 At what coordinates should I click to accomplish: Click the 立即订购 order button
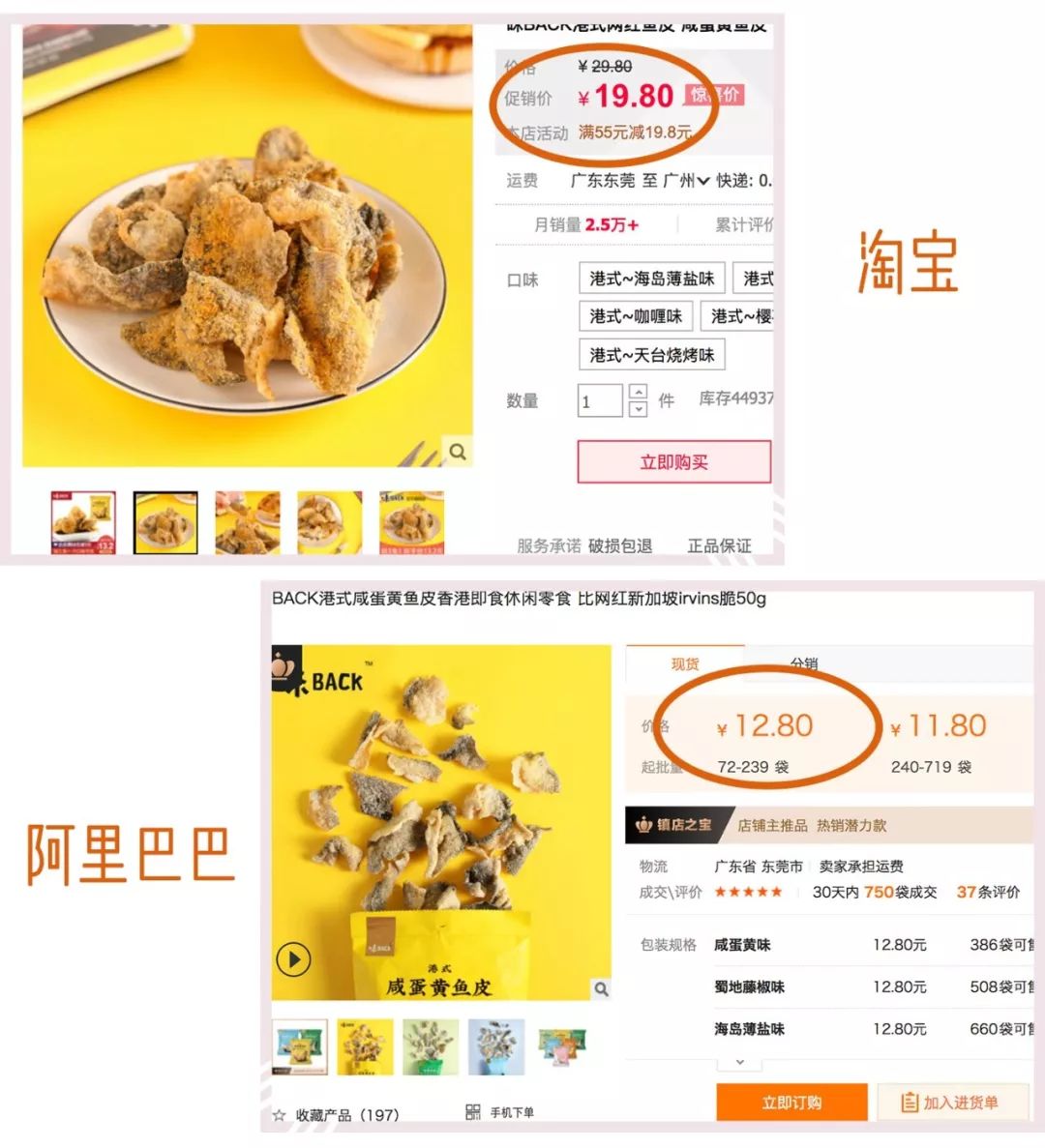794,1101
